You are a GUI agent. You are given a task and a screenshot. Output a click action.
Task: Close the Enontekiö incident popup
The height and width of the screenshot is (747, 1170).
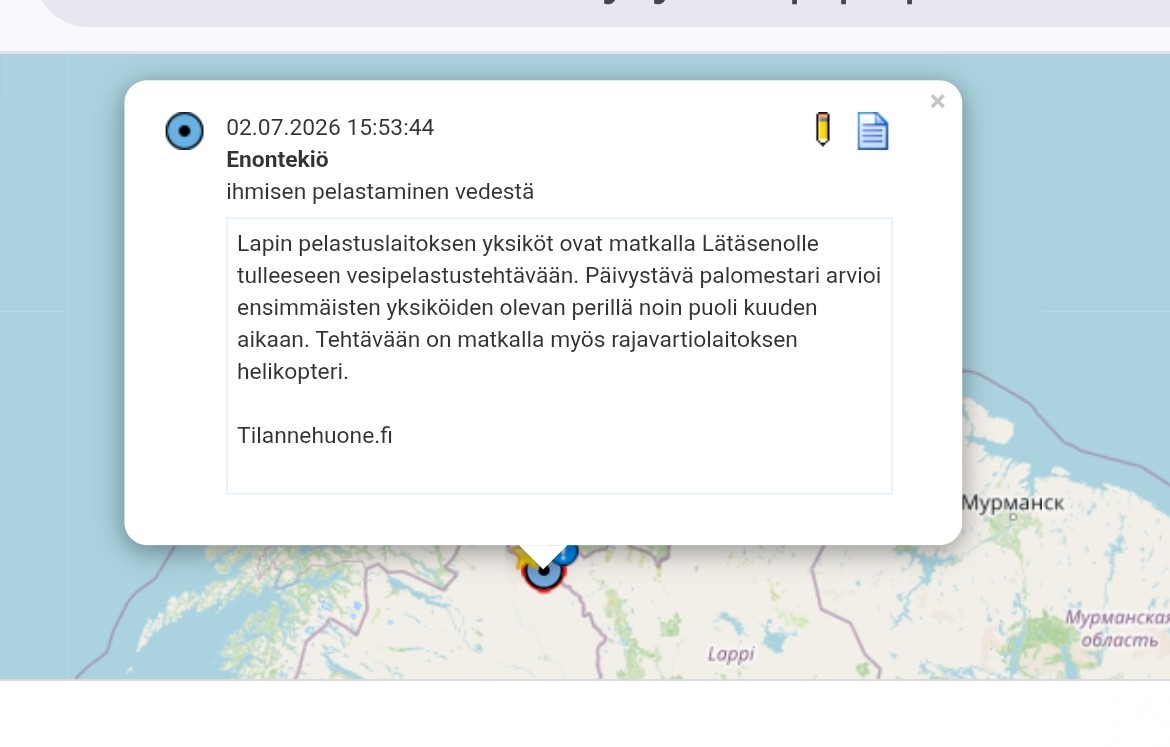click(x=938, y=101)
